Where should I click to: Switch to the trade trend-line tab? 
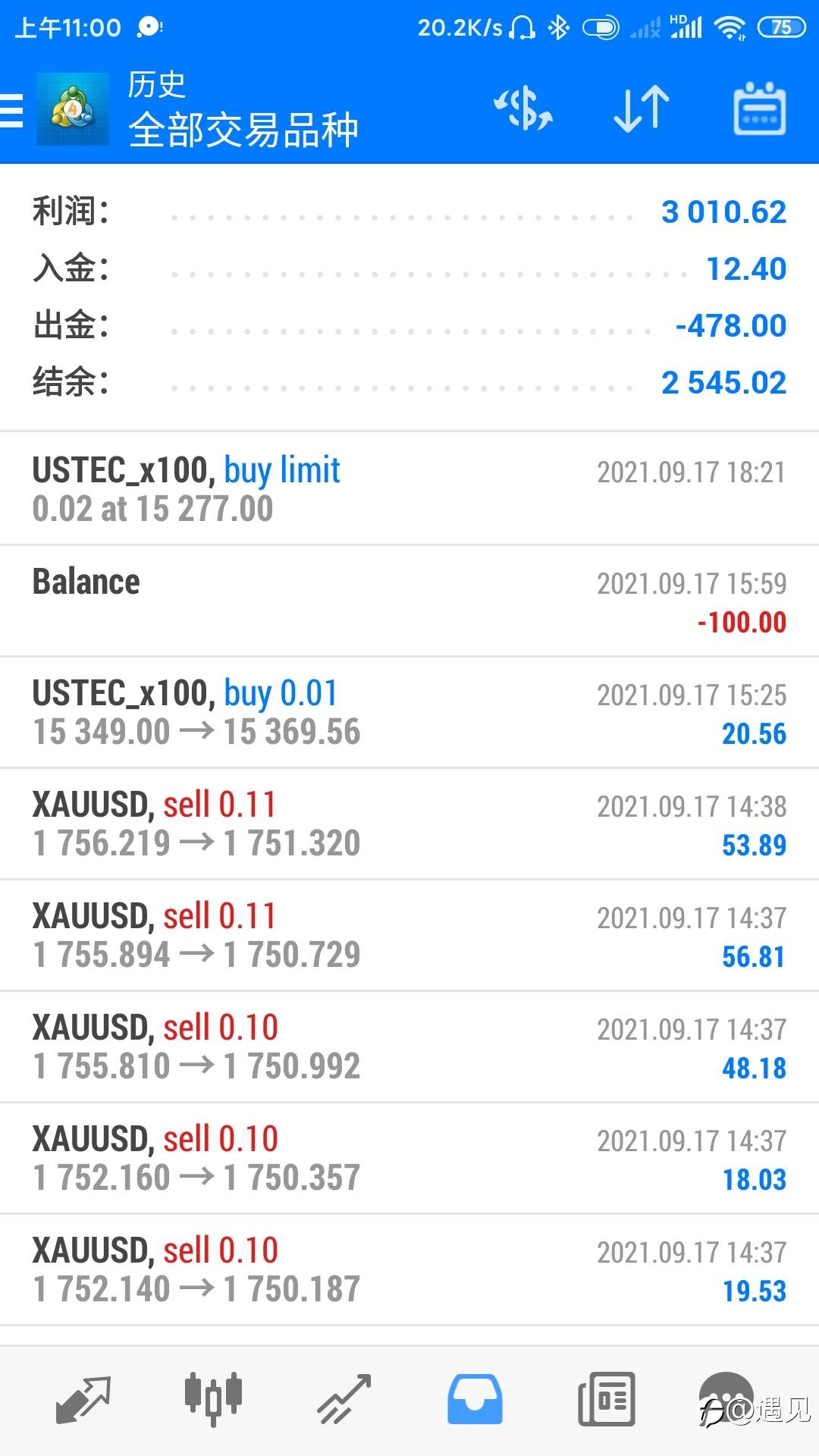344,1398
